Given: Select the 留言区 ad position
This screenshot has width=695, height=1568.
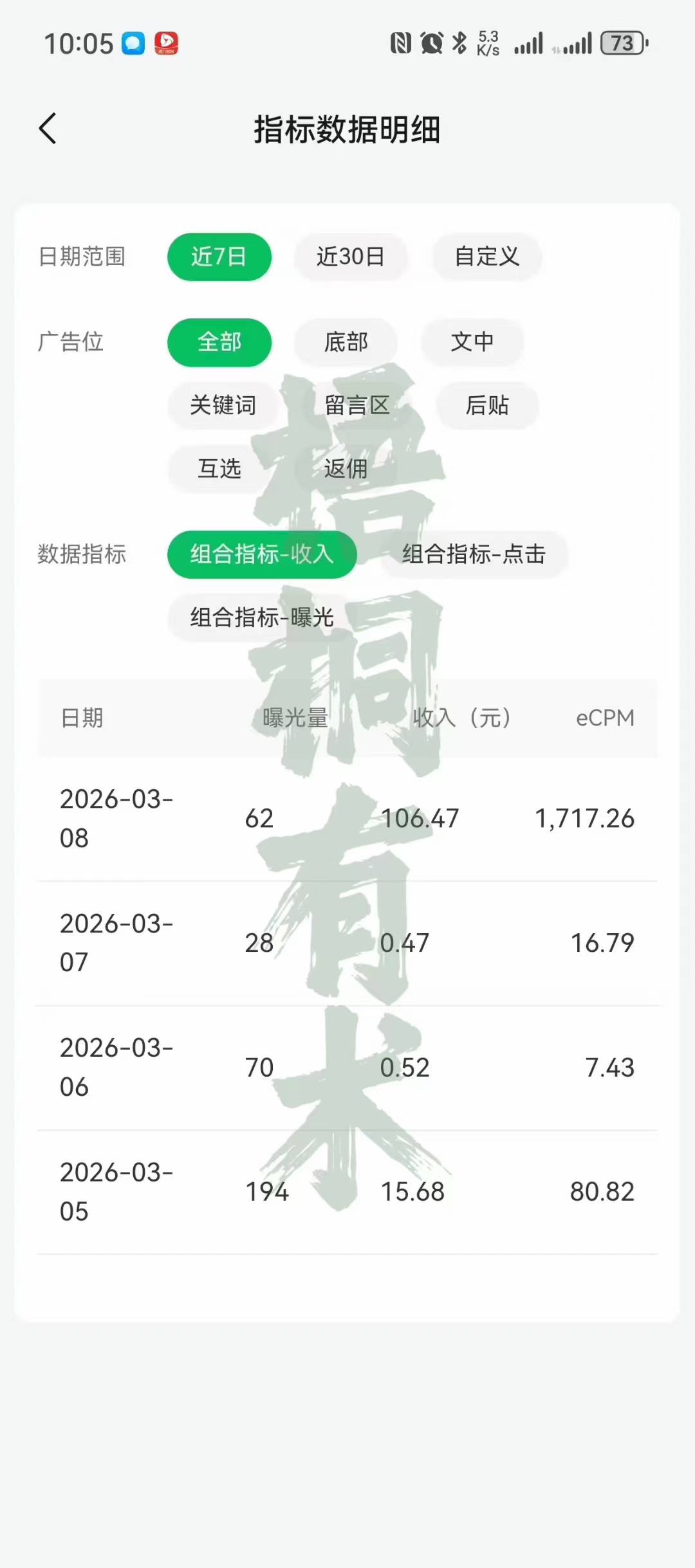Looking at the screenshot, I should [x=357, y=405].
